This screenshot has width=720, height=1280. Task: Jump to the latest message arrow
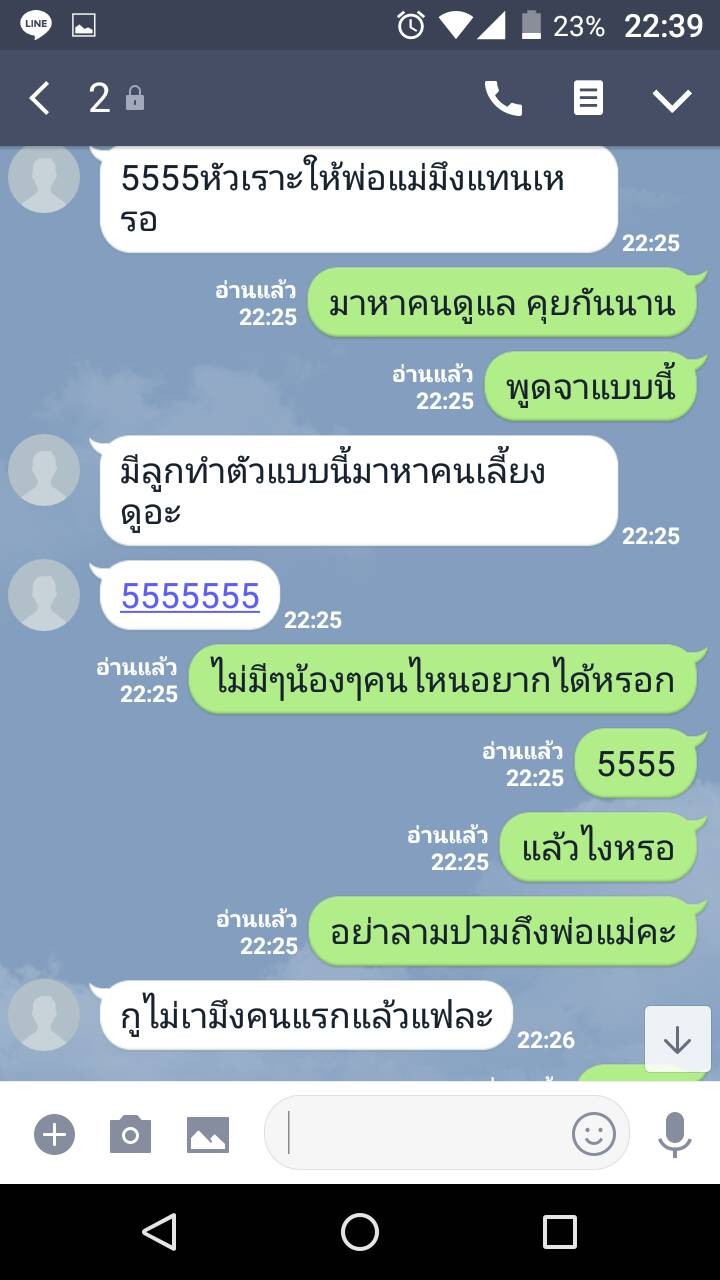(x=677, y=1040)
